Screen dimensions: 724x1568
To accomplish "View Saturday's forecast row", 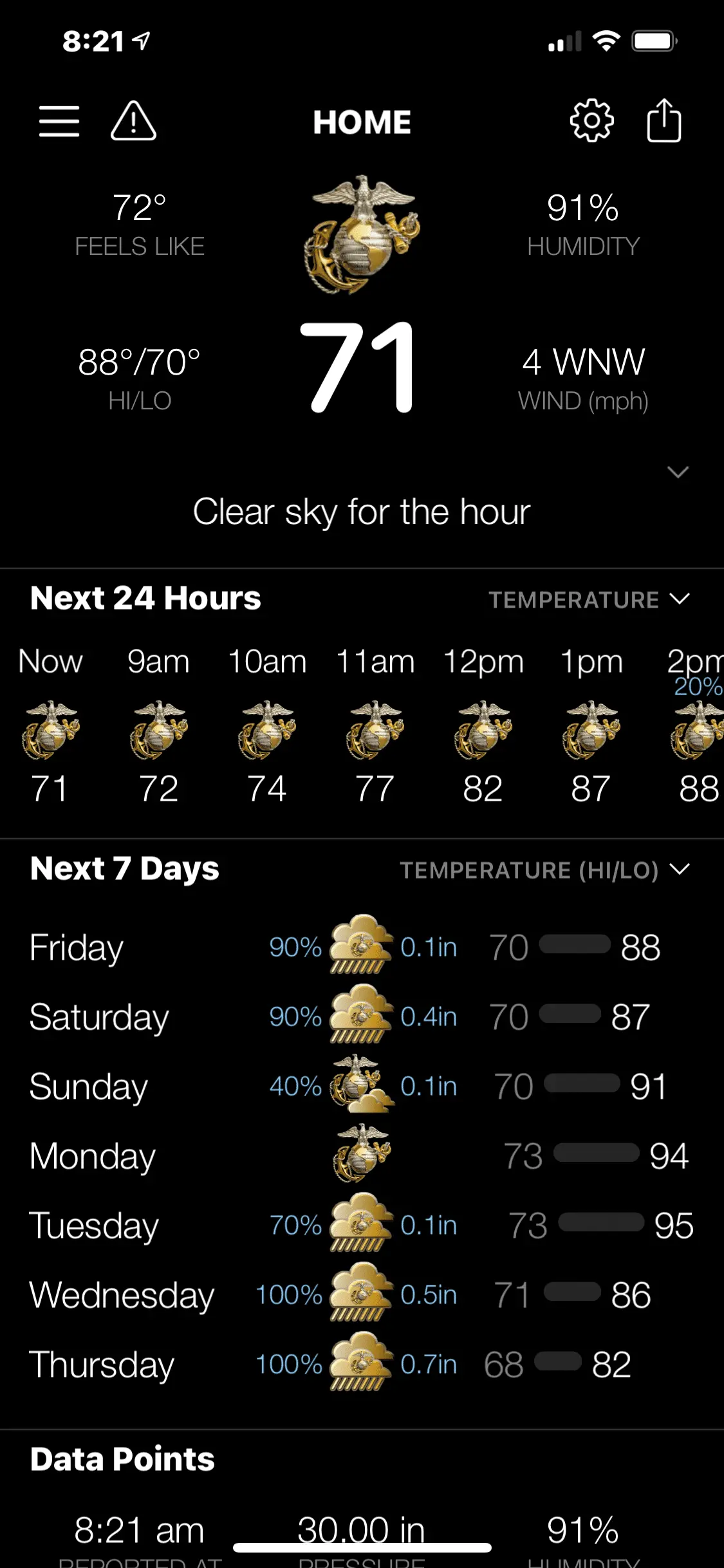I will pyautogui.click(x=362, y=1017).
